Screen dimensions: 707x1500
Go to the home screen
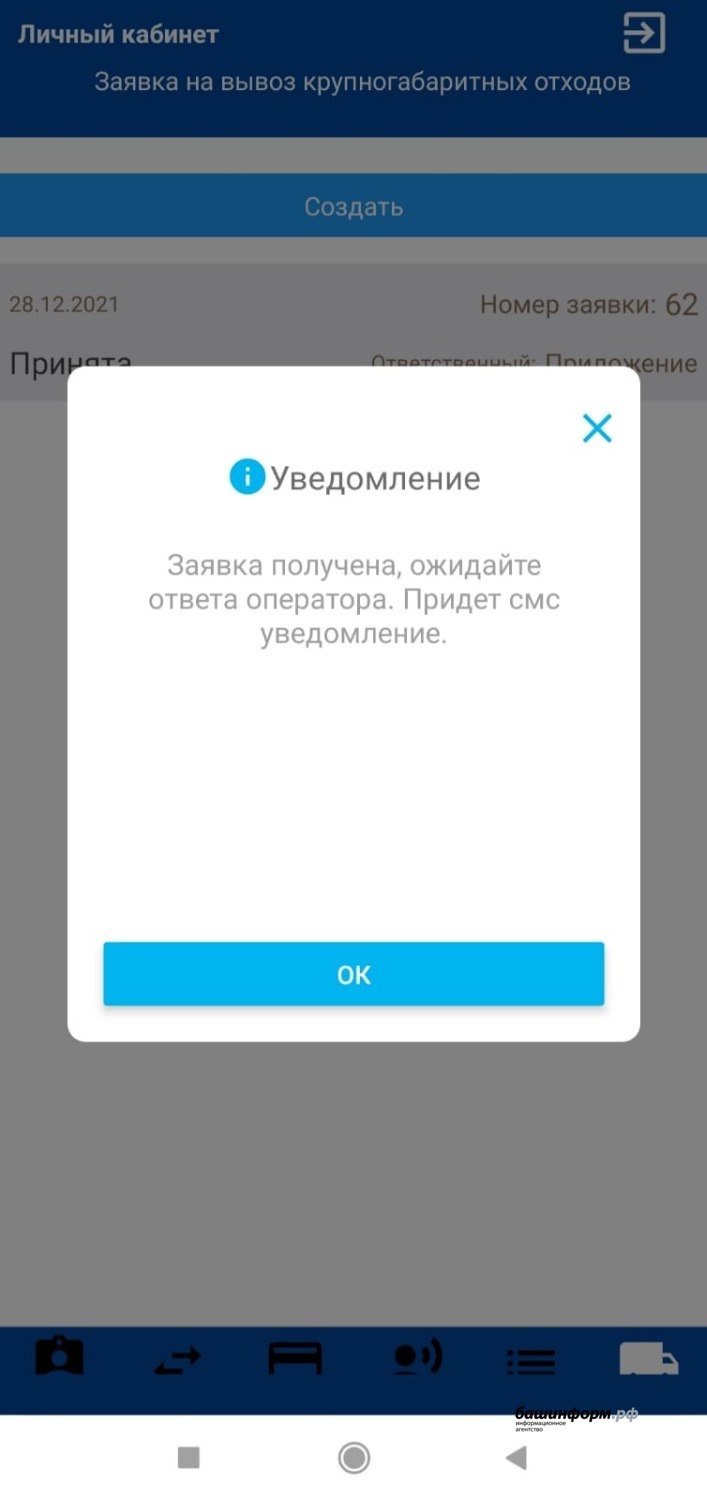[353, 1458]
